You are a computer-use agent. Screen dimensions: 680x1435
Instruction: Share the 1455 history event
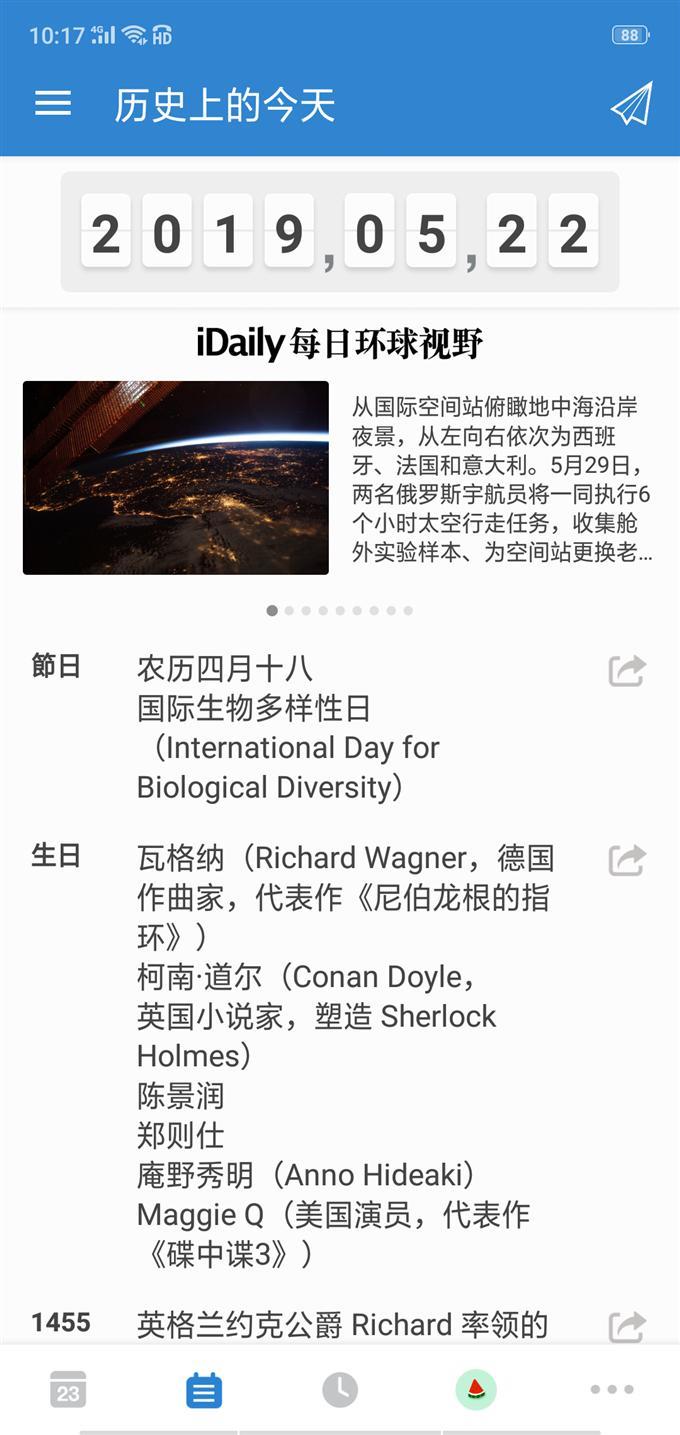[627, 1327]
